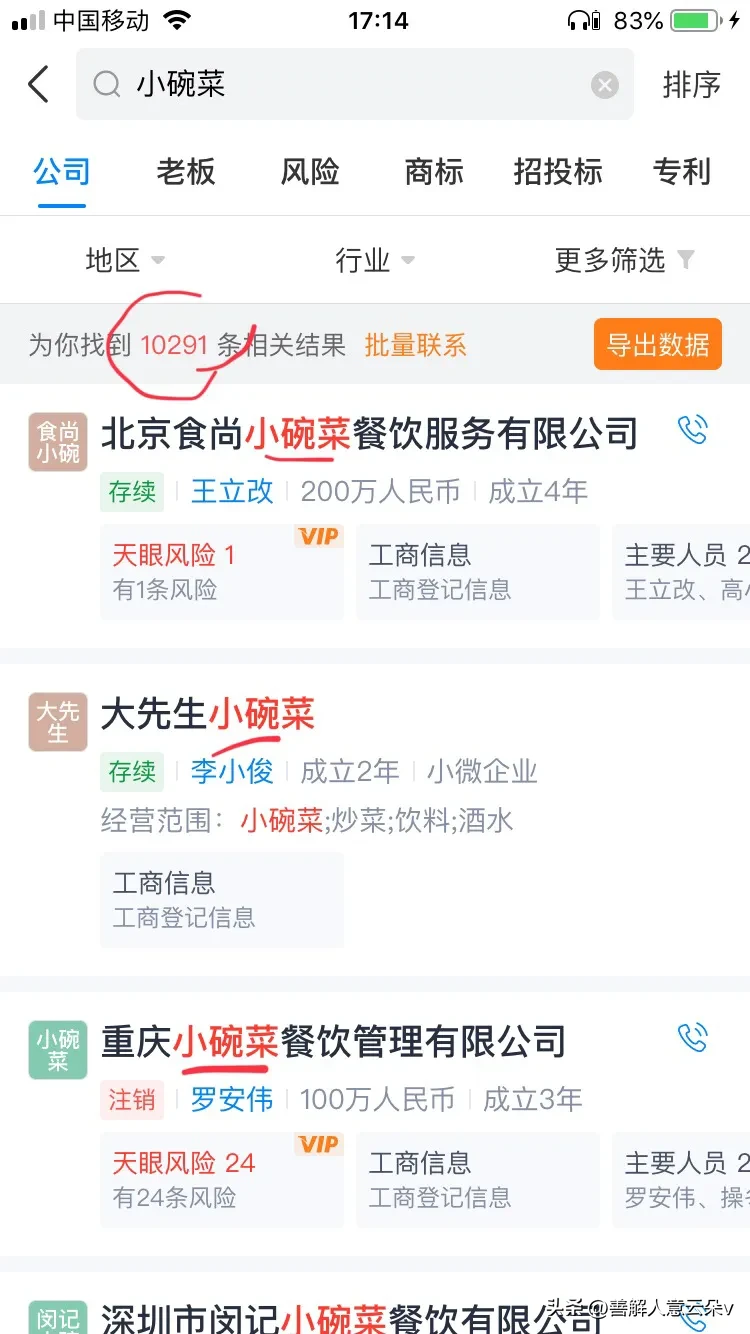The image size is (750, 1334).
Task: Tap the 批量联系 link
Action: [x=415, y=345]
